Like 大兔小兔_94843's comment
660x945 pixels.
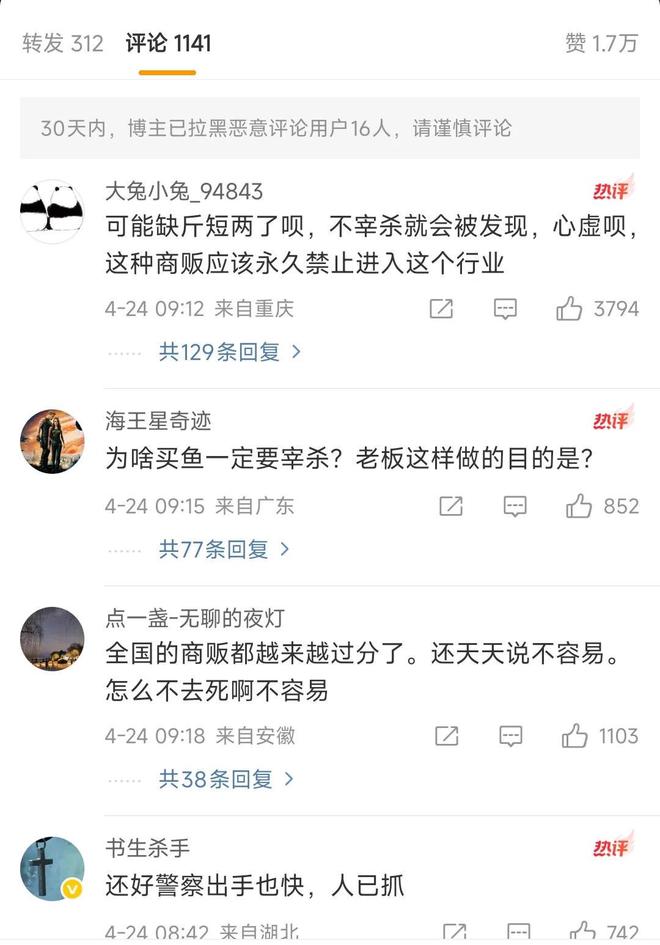tap(570, 309)
